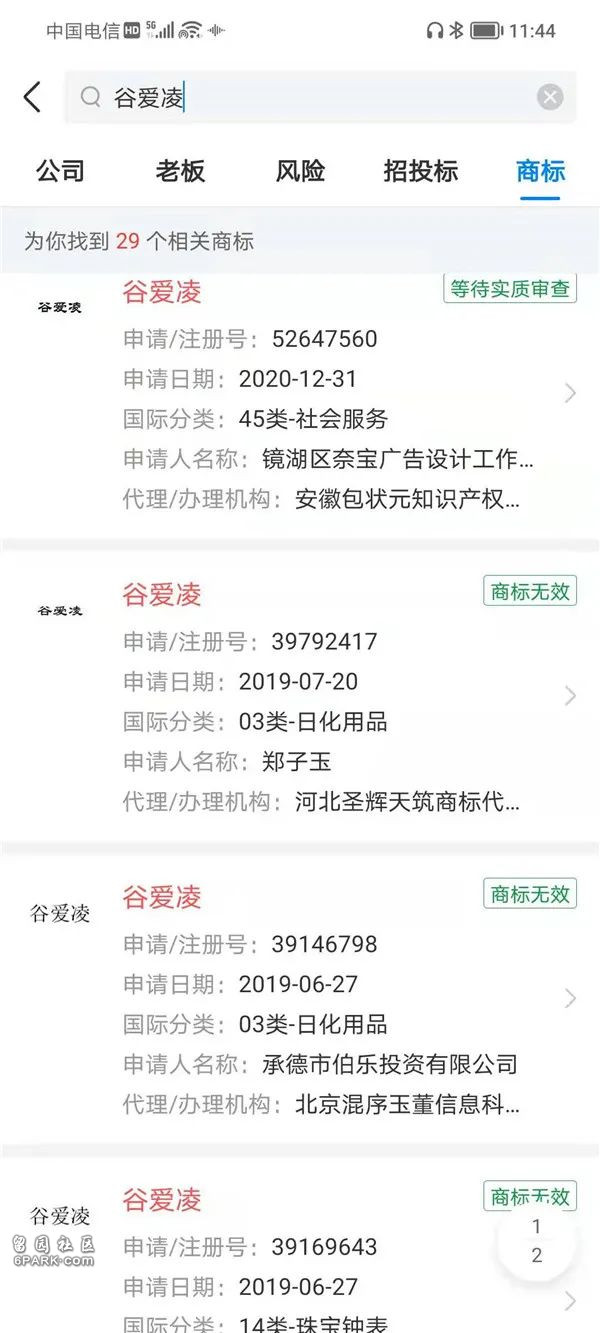Switch to the 老板 tab
600x1333 pixels.
180,171
